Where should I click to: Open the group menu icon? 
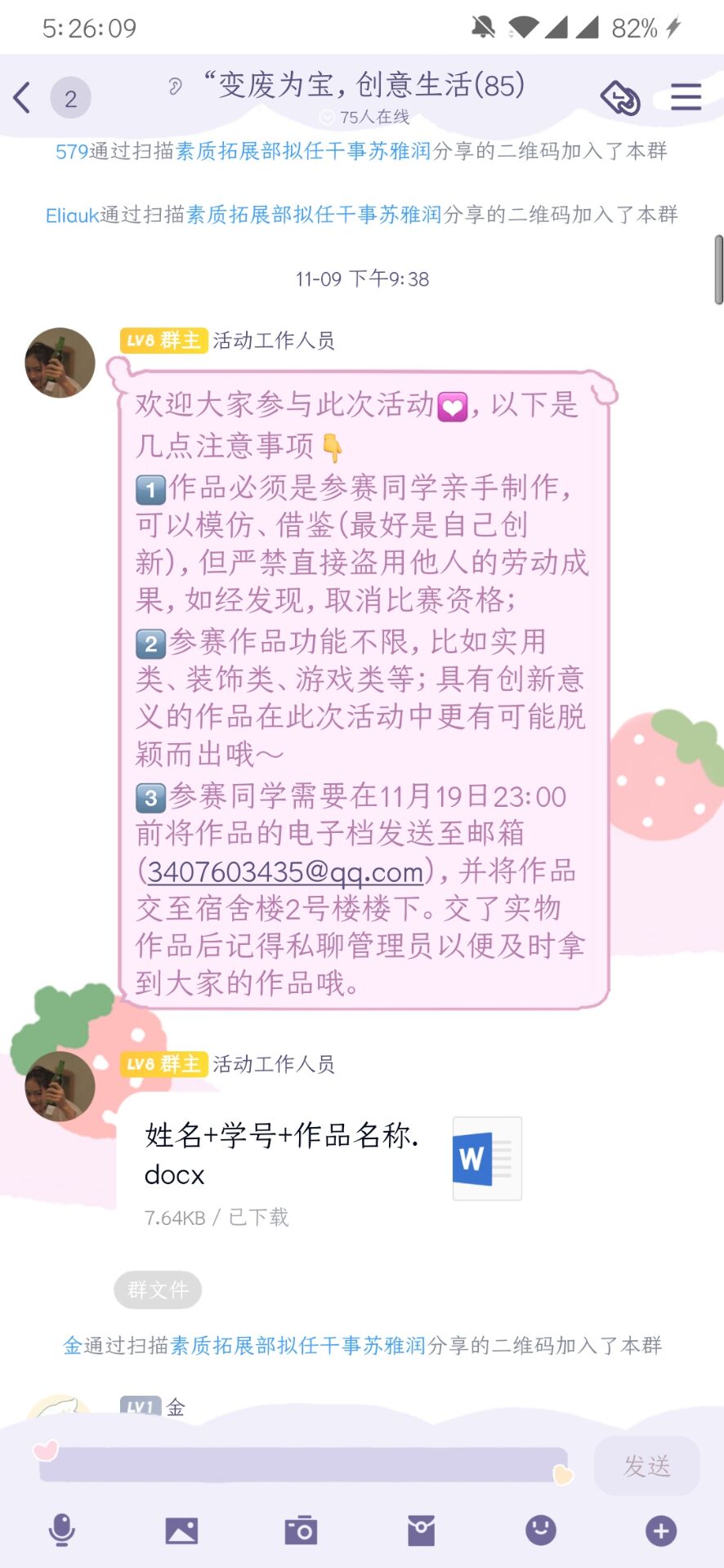686,97
